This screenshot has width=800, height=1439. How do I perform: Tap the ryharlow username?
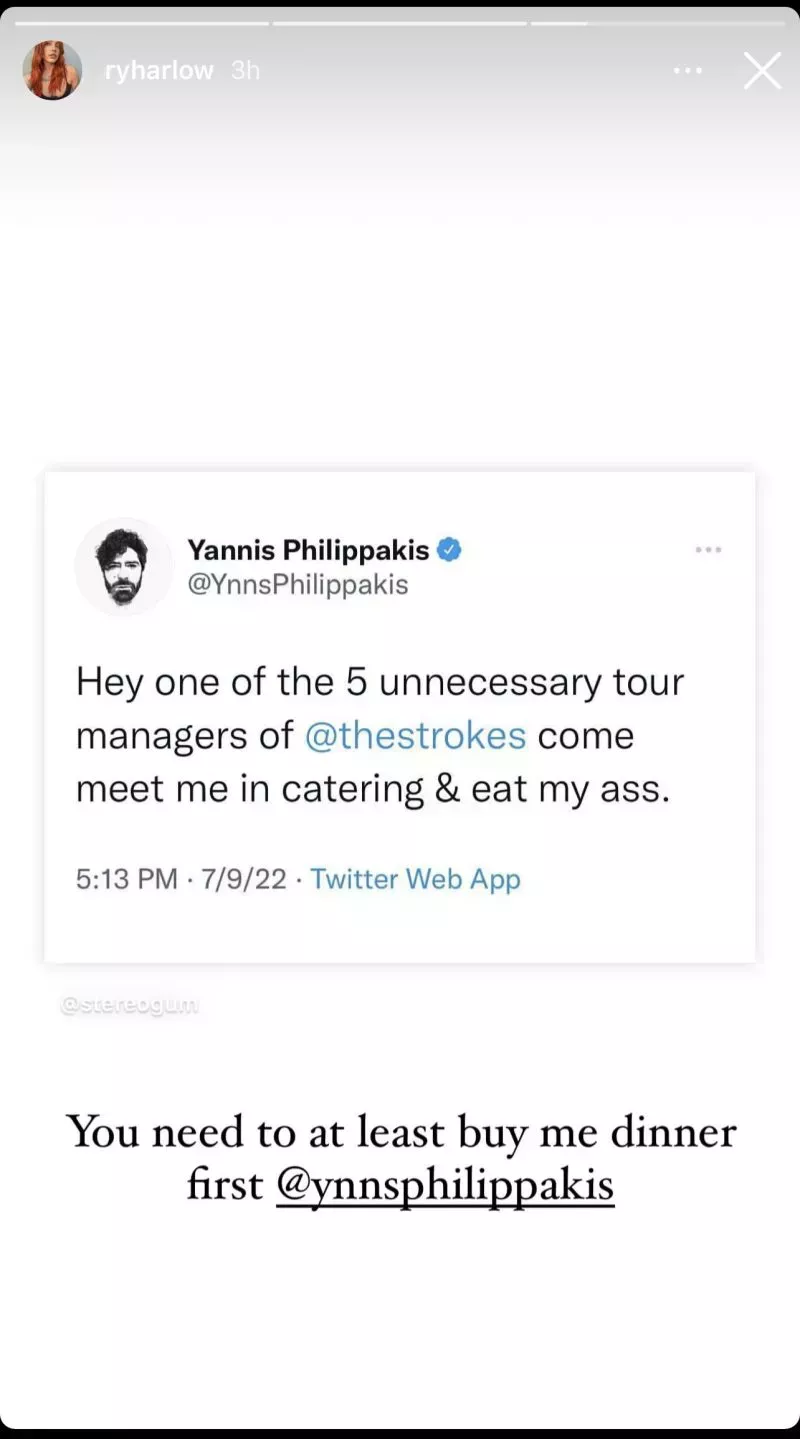click(159, 71)
